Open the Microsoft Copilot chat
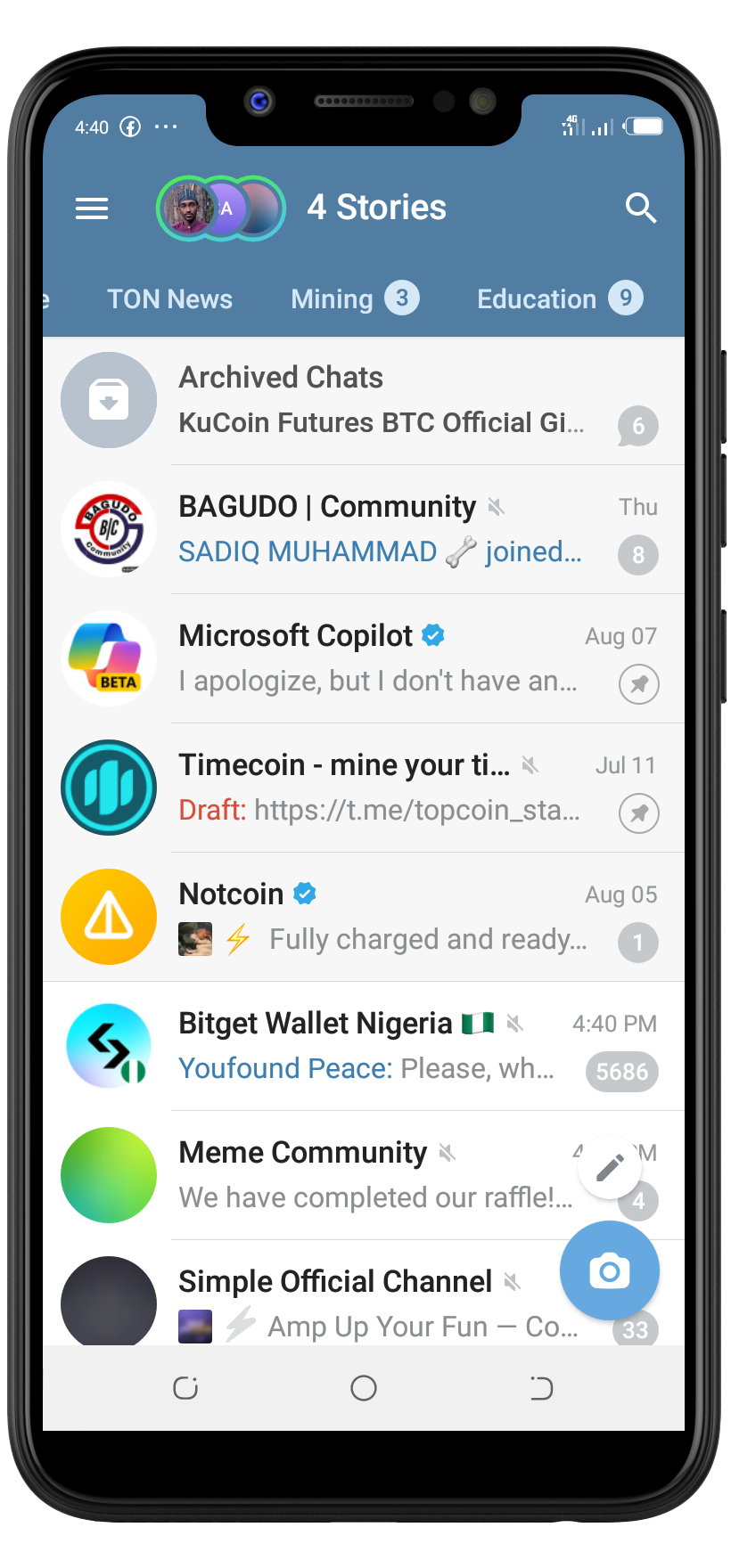 pos(364,658)
